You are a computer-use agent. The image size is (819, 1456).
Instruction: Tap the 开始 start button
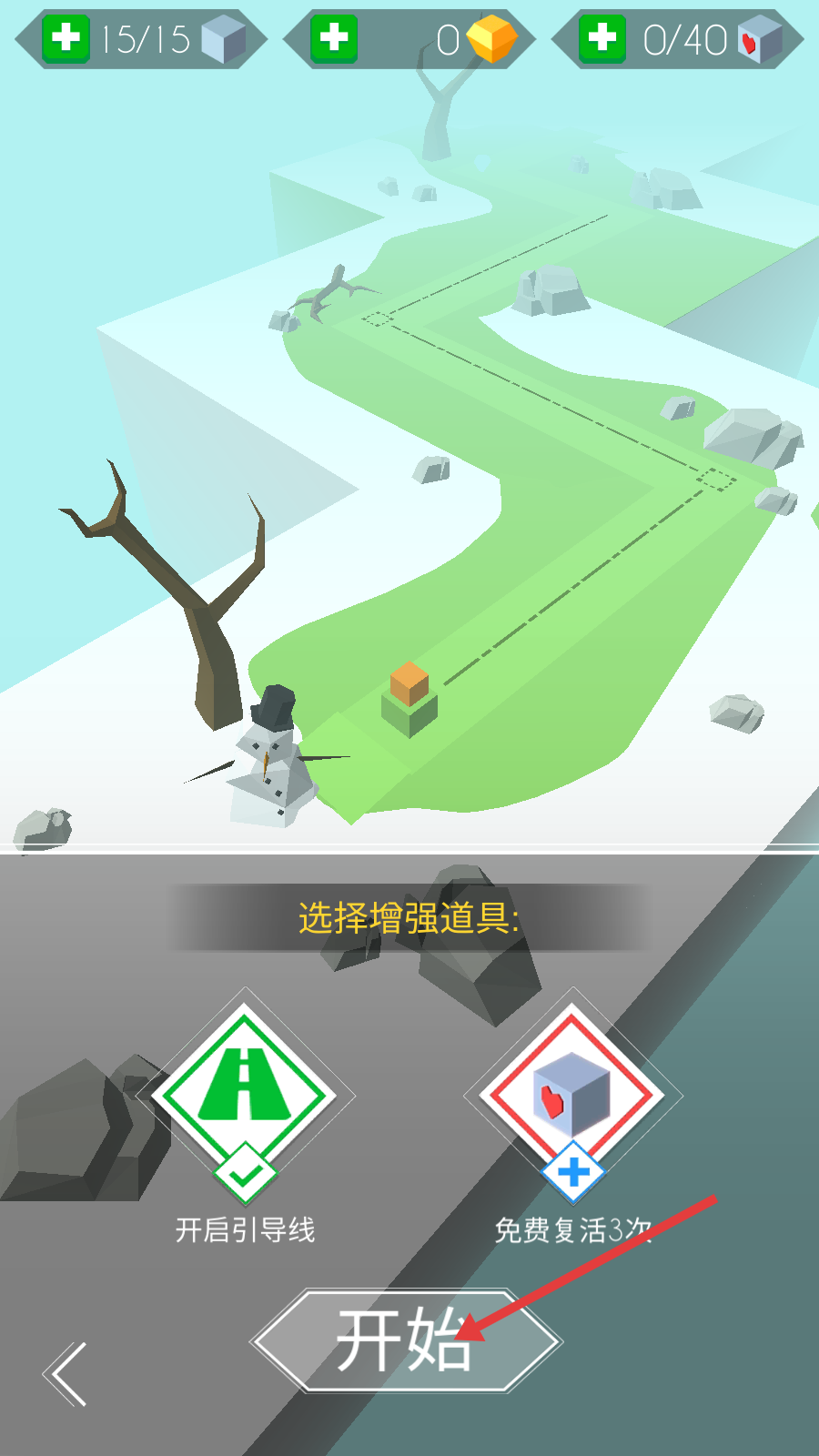click(x=406, y=1340)
